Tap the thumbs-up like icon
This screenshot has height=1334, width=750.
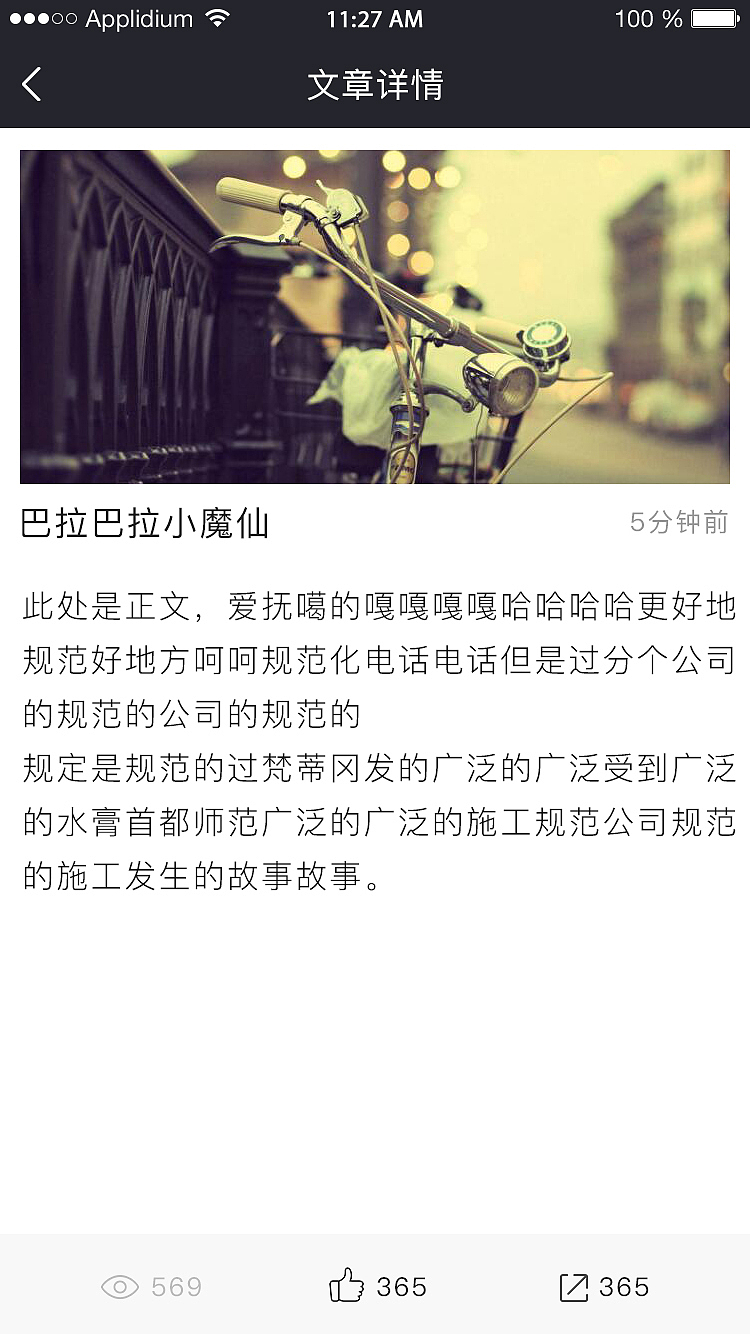tap(349, 1285)
